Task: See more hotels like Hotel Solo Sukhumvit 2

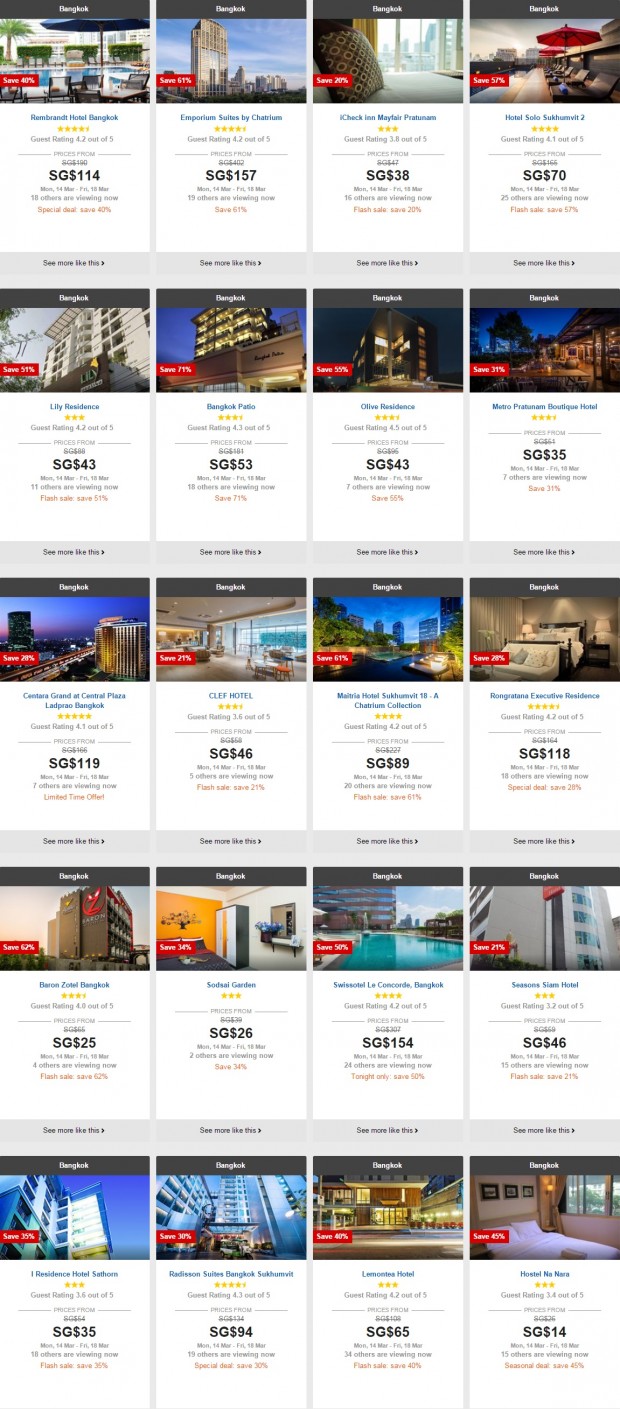Action: point(544,263)
